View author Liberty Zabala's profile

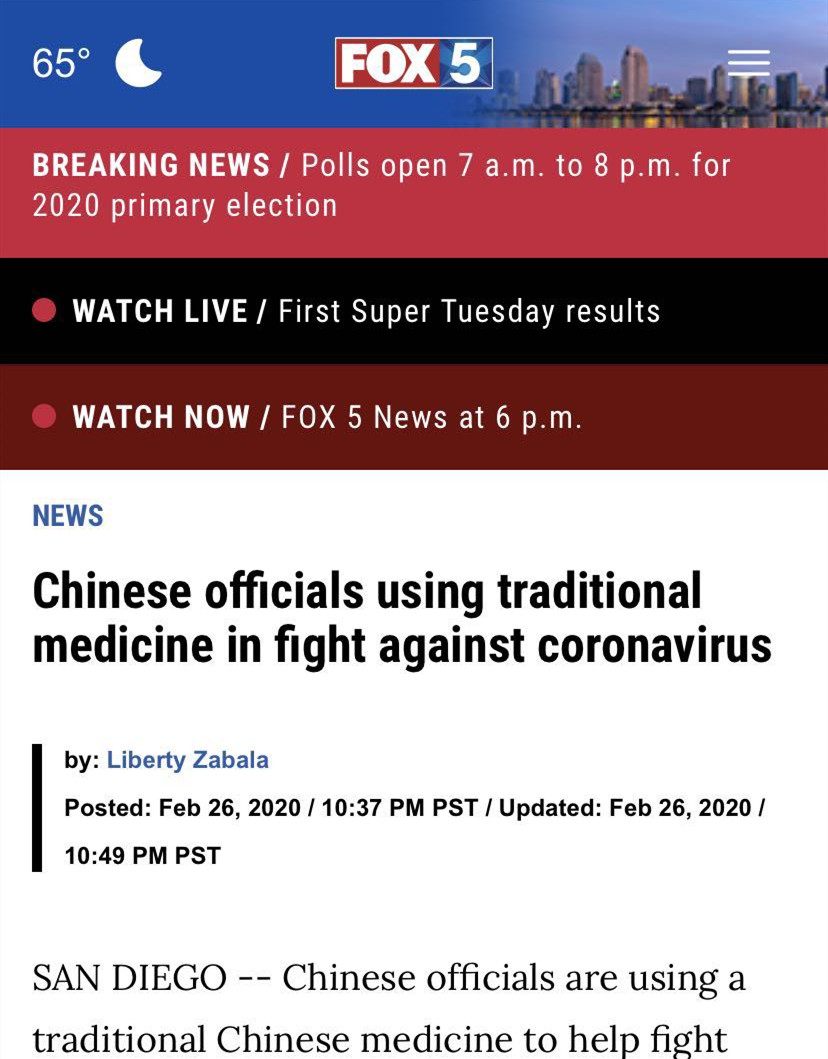point(187,760)
